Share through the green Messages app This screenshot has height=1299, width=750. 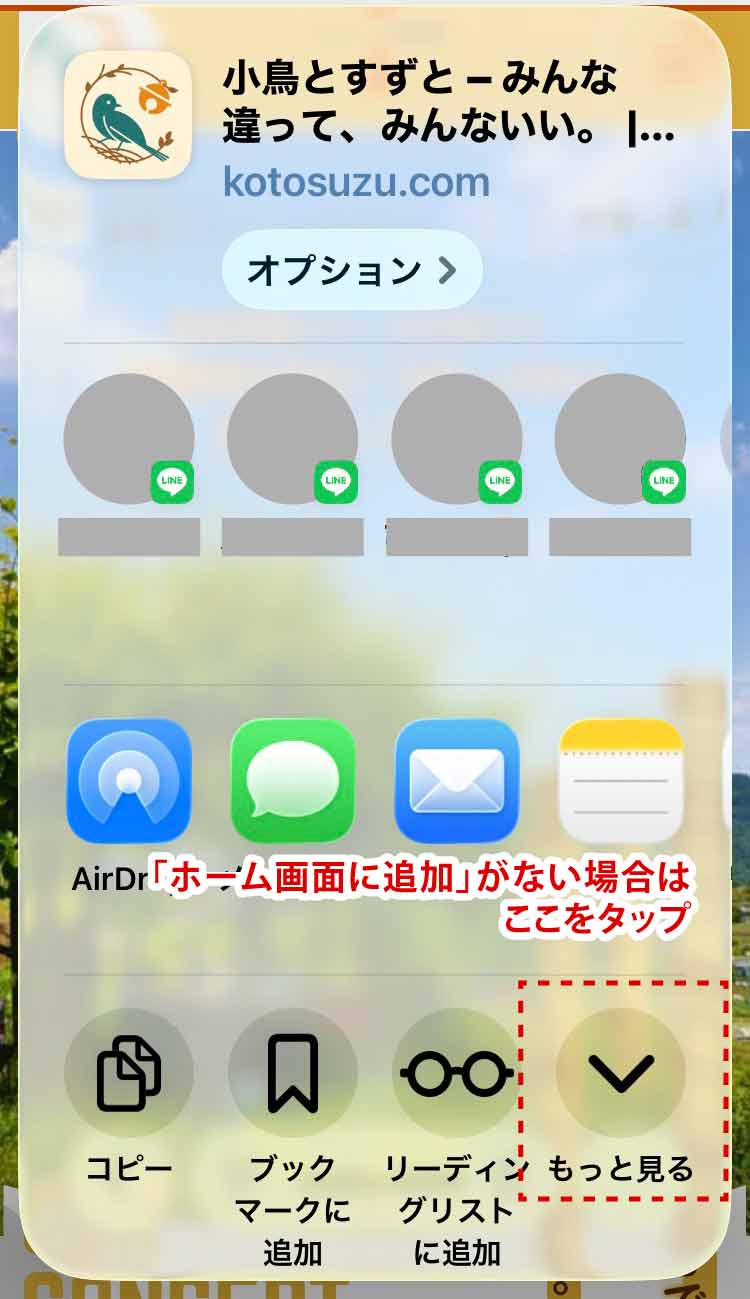click(293, 781)
